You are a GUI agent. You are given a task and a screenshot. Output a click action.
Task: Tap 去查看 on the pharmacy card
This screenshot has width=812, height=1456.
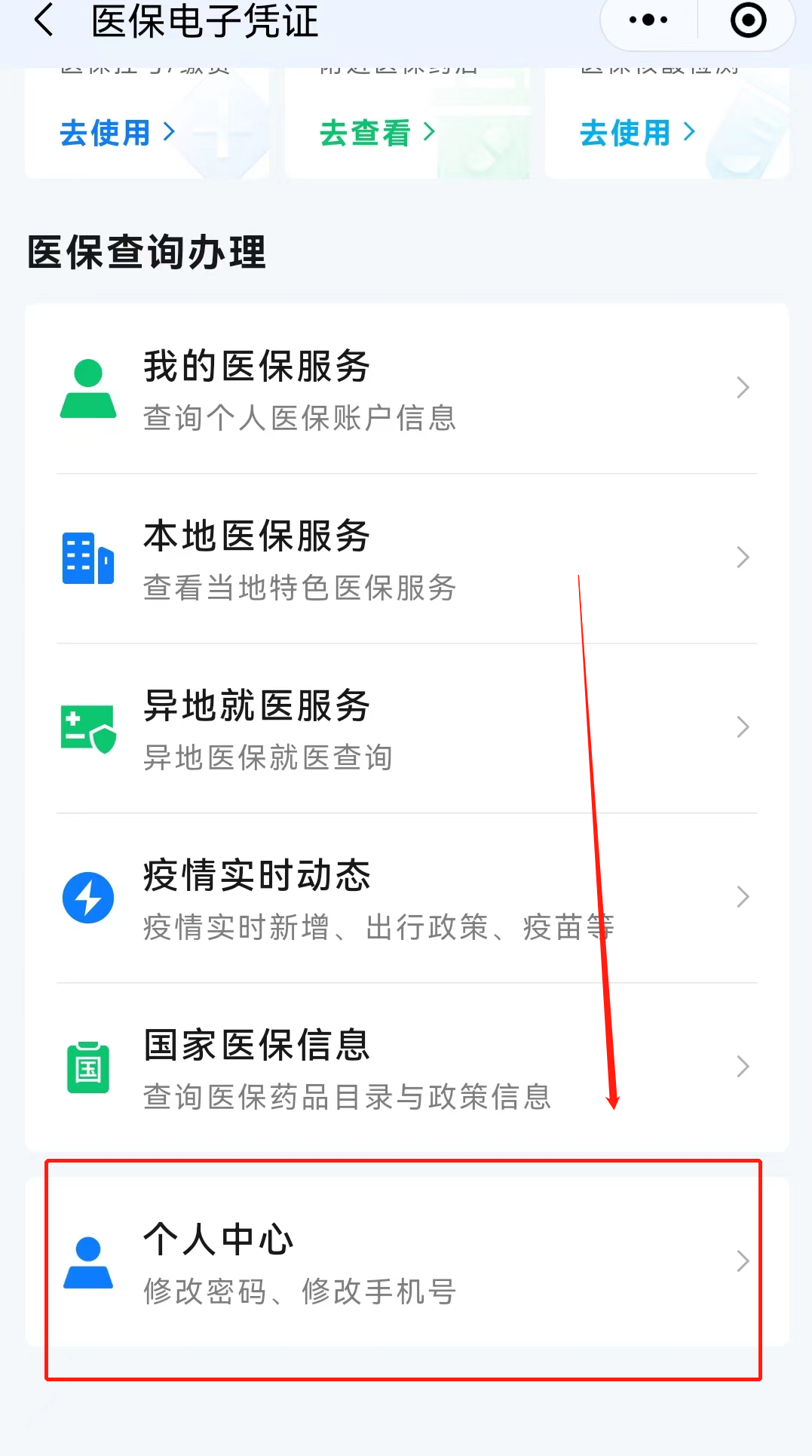377,133
